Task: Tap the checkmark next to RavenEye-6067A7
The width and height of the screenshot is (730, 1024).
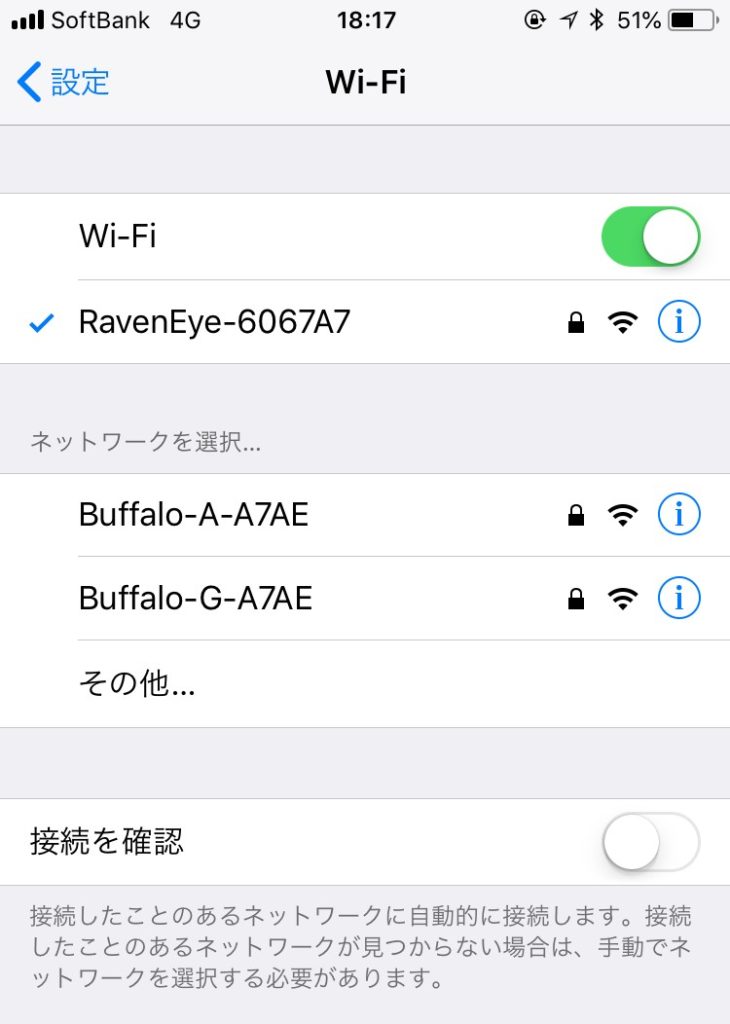Action: pyautogui.click(x=41, y=322)
